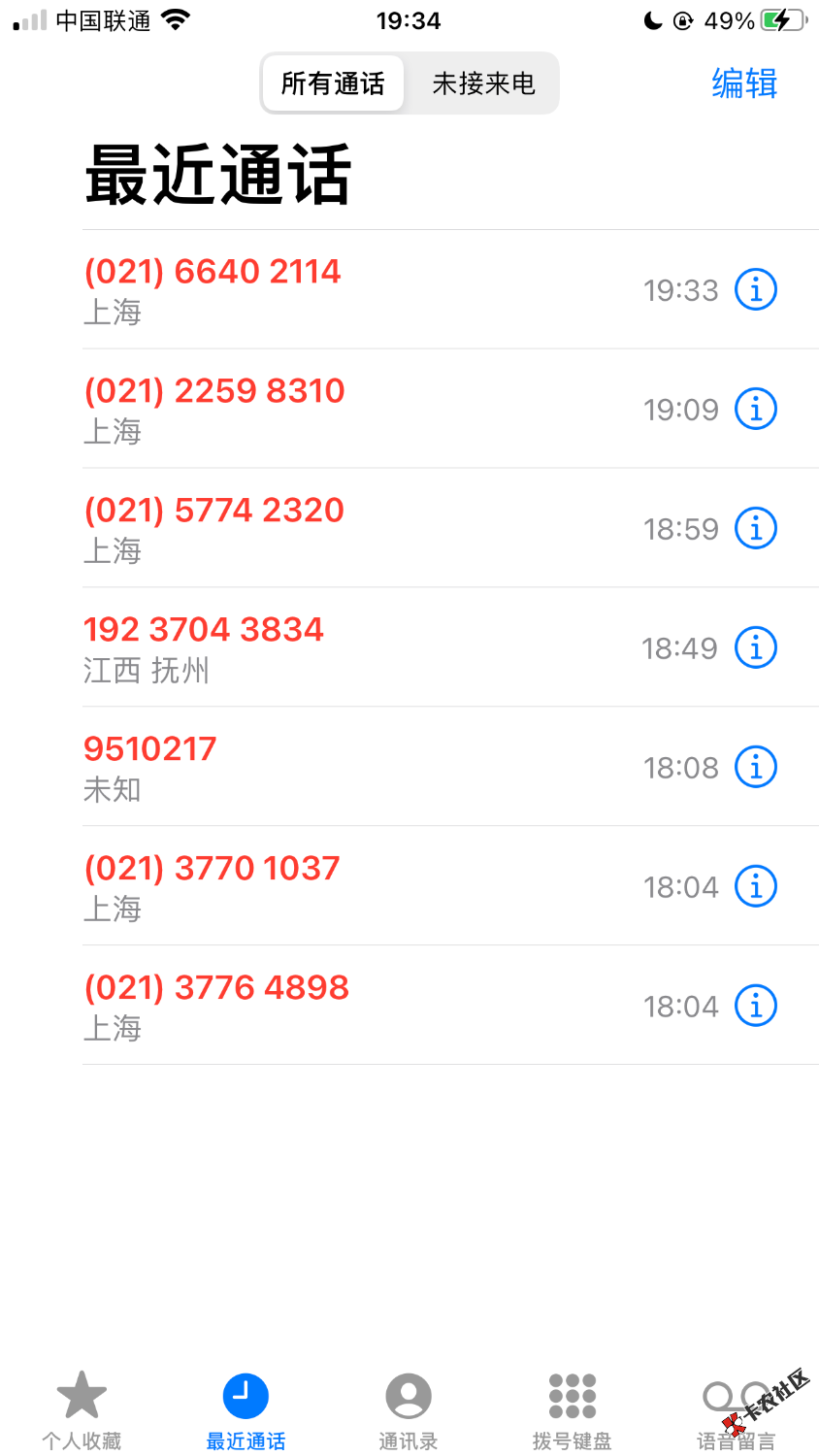Open info for (021) 6640 2114
Screen dimensions: 819x1456
point(756,289)
